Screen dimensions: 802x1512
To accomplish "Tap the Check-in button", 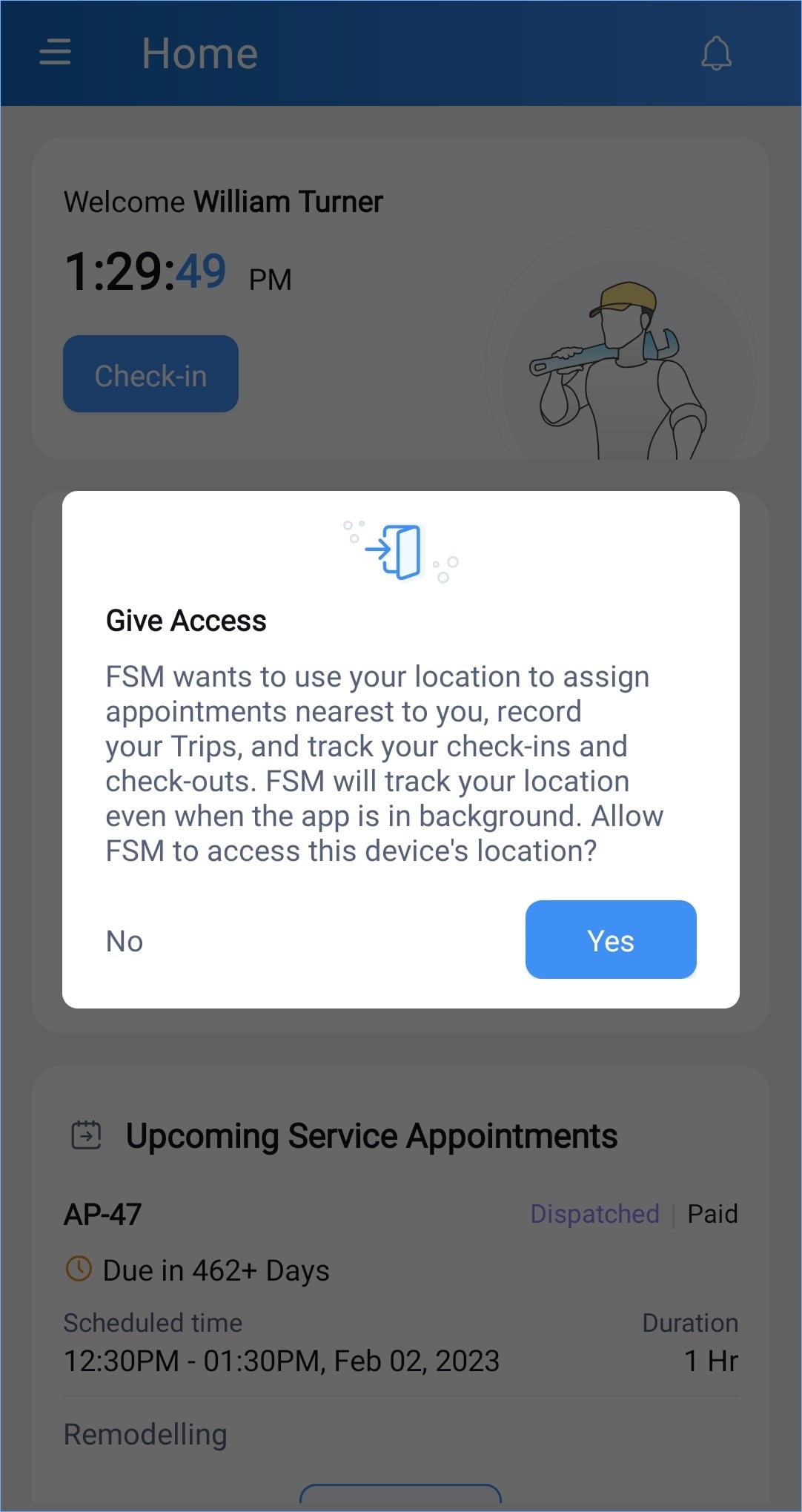I will 150,374.
